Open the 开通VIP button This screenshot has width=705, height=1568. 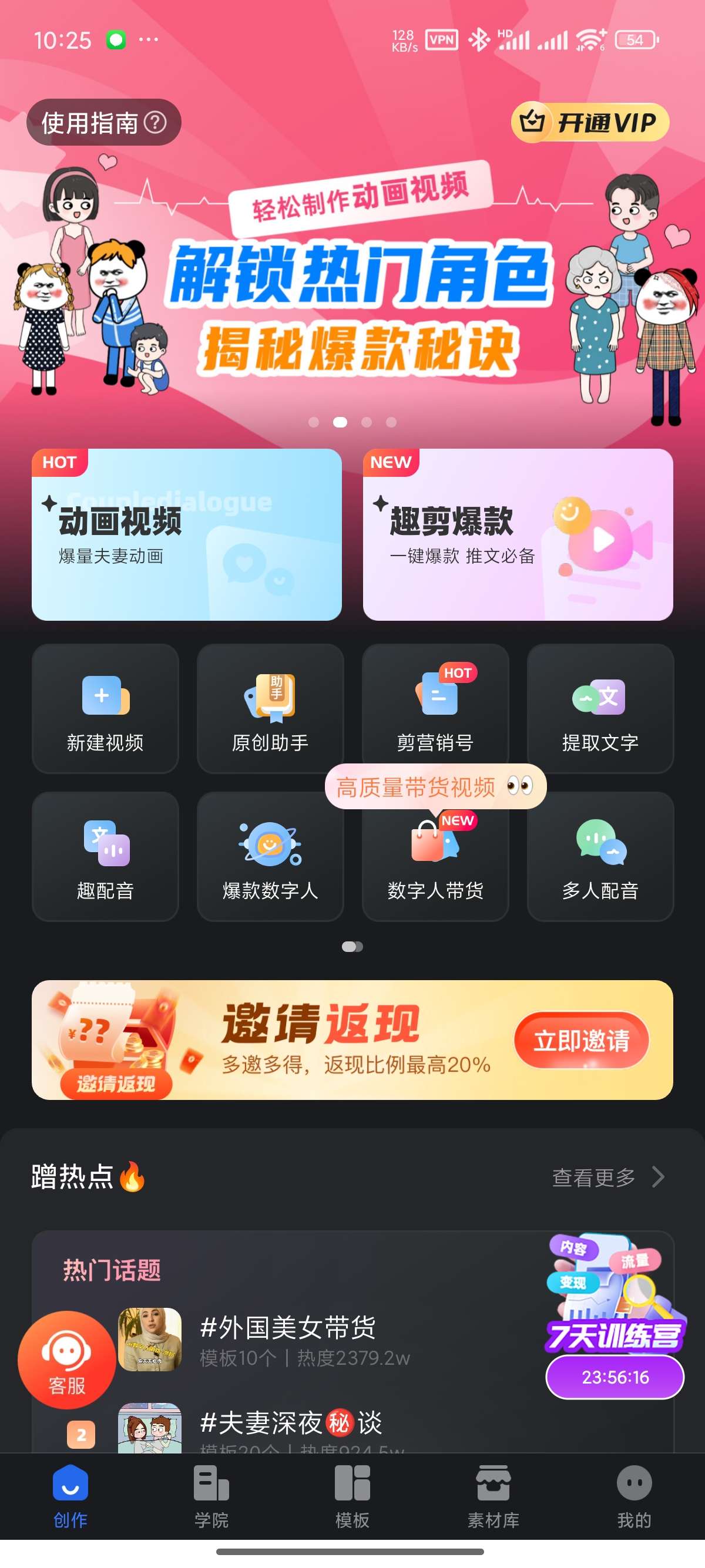point(589,121)
